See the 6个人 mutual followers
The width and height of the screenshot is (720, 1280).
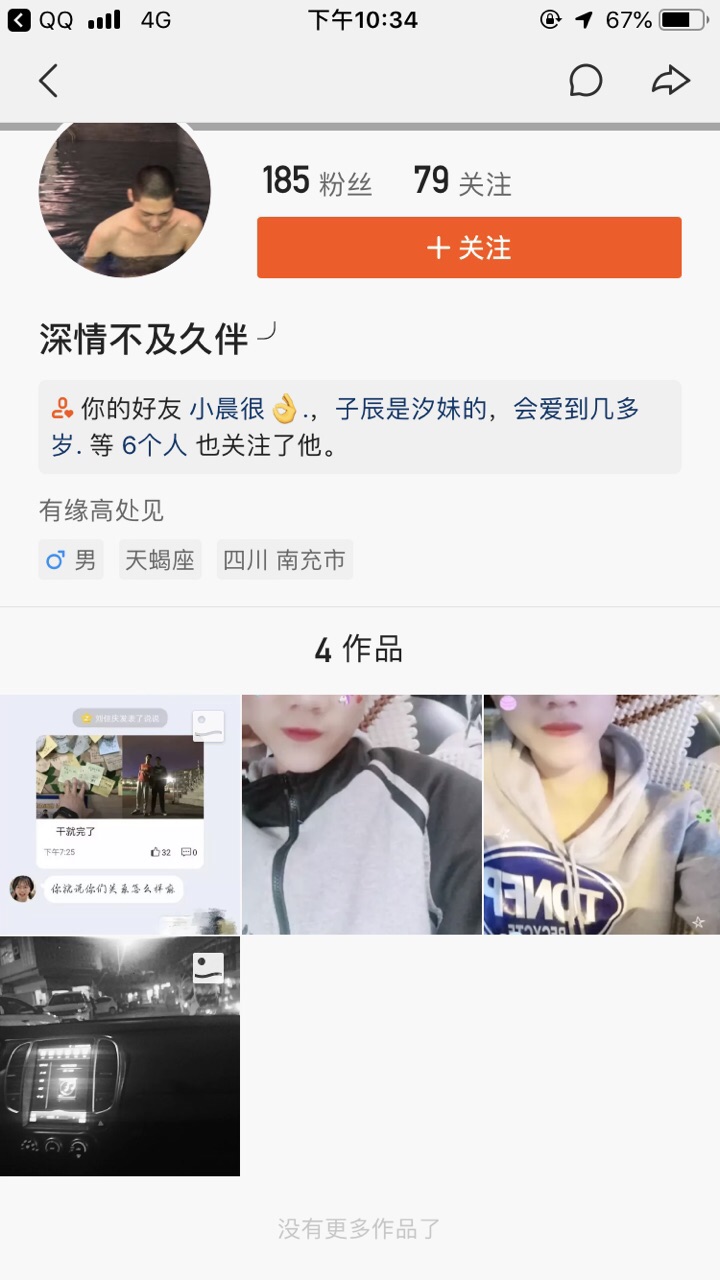[x=154, y=446]
